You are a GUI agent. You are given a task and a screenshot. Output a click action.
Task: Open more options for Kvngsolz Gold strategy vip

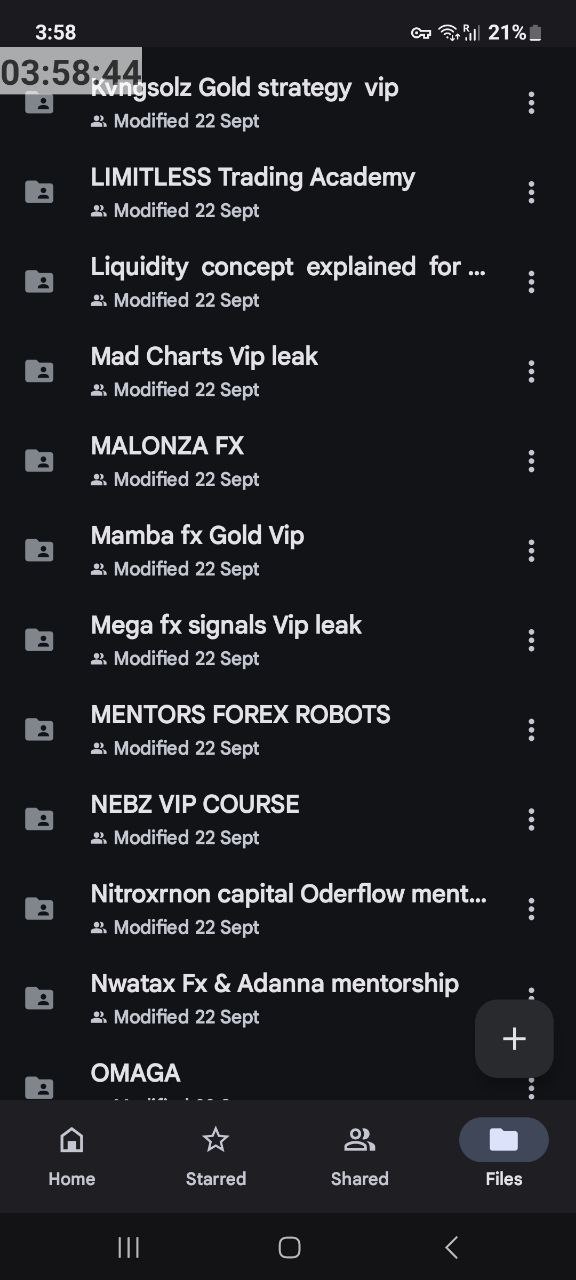click(531, 102)
